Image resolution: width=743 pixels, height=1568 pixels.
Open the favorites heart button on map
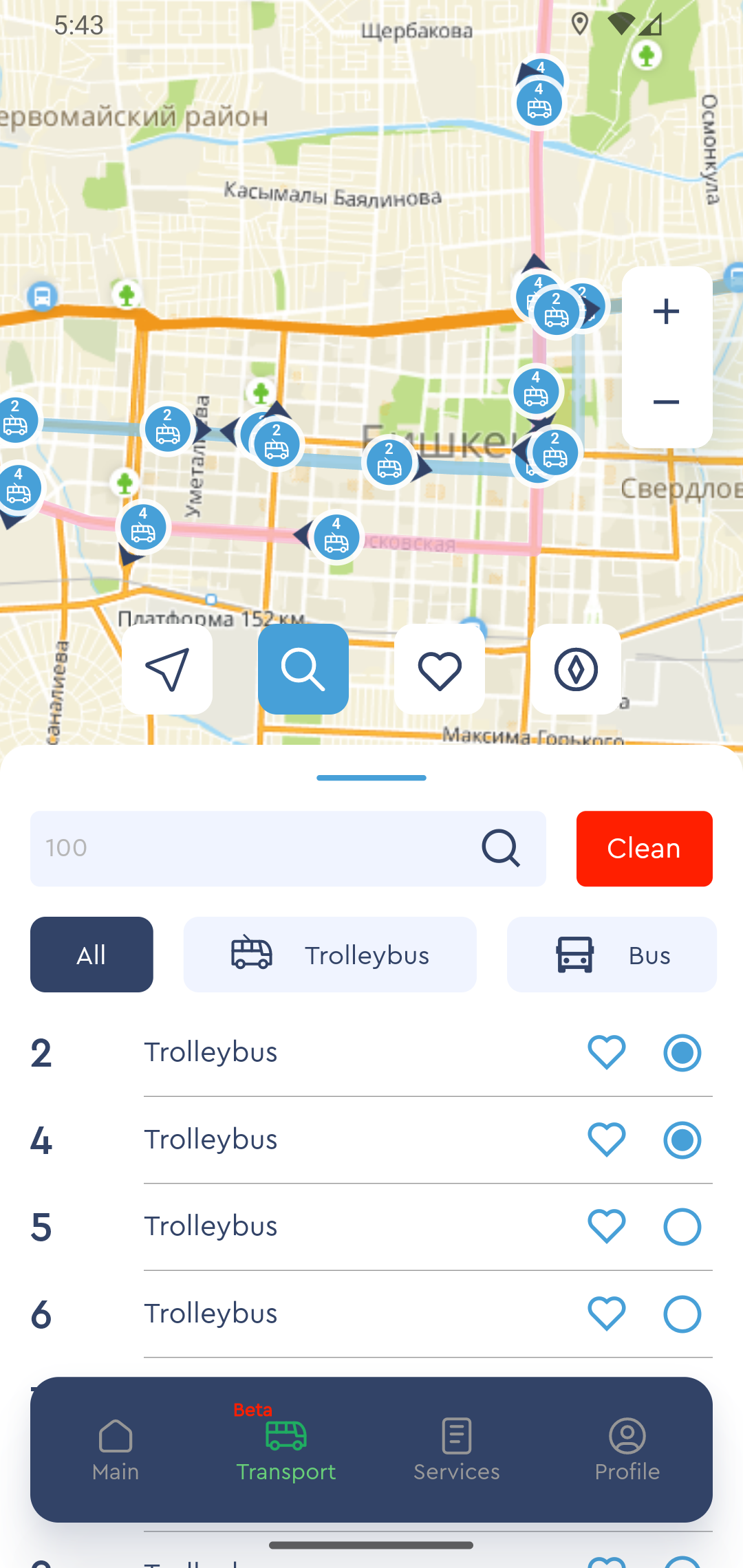point(440,669)
